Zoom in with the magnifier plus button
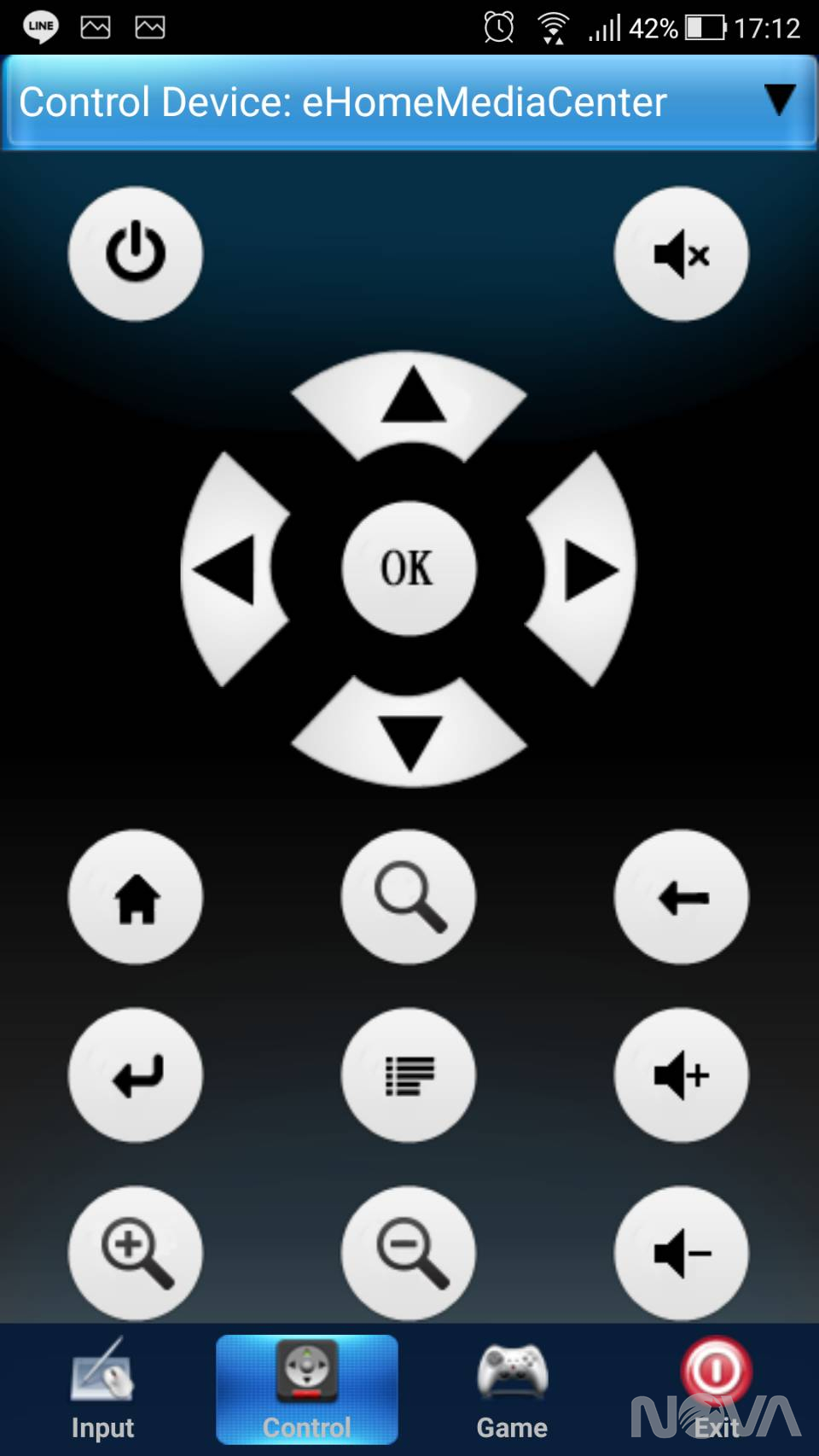The image size is (819, 1456). pyautogui.click(x=136, y=1253)
